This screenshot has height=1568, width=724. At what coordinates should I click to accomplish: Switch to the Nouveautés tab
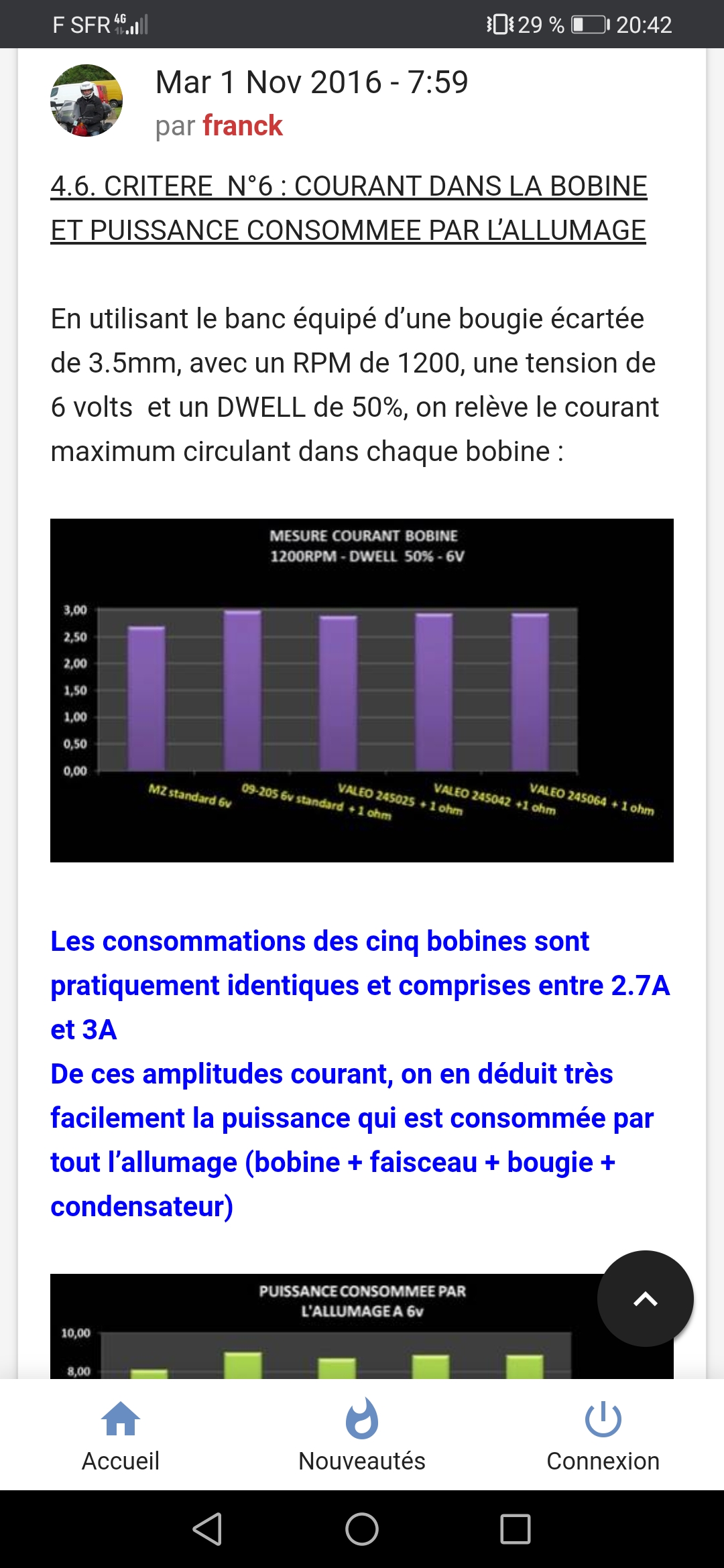[362, 1436]
